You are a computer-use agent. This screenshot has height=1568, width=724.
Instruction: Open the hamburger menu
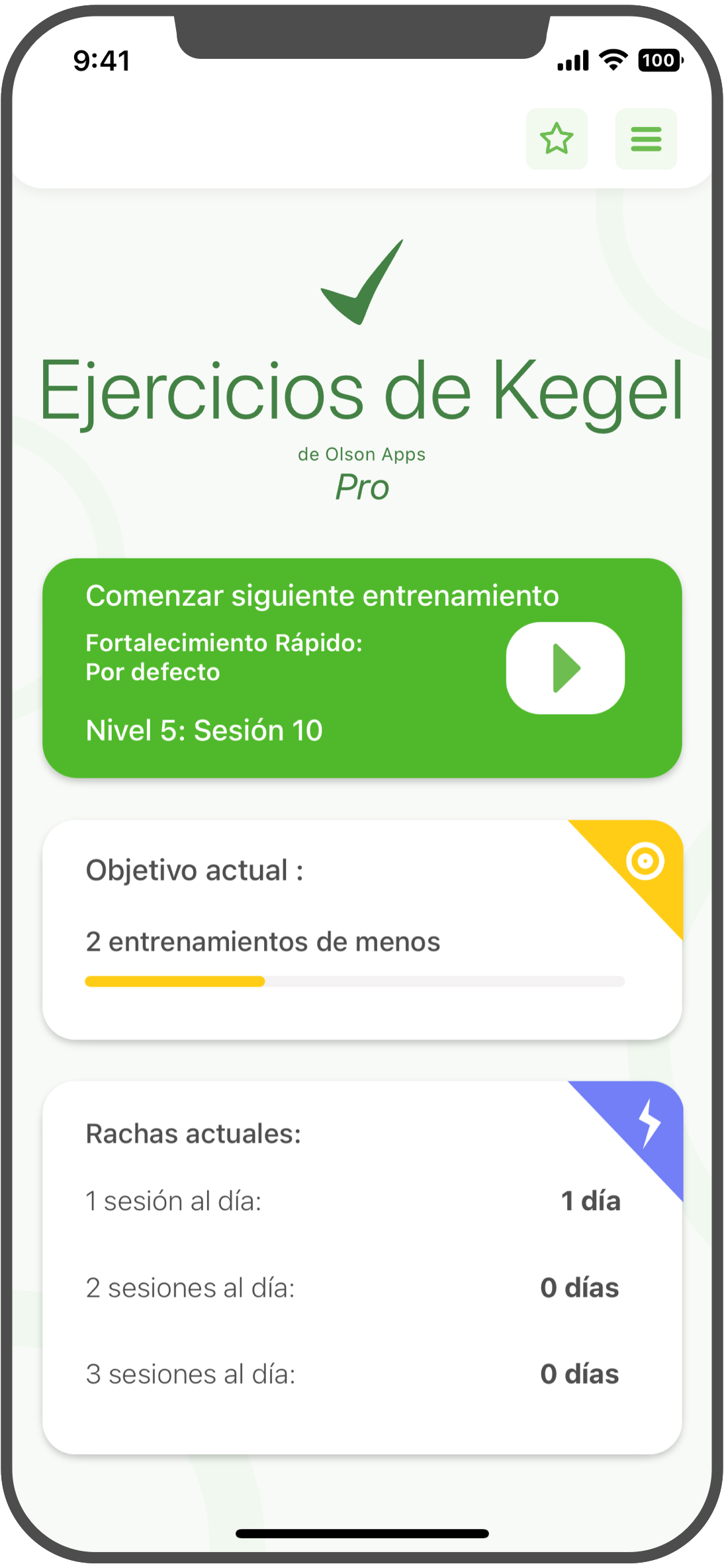coord(646,139)
